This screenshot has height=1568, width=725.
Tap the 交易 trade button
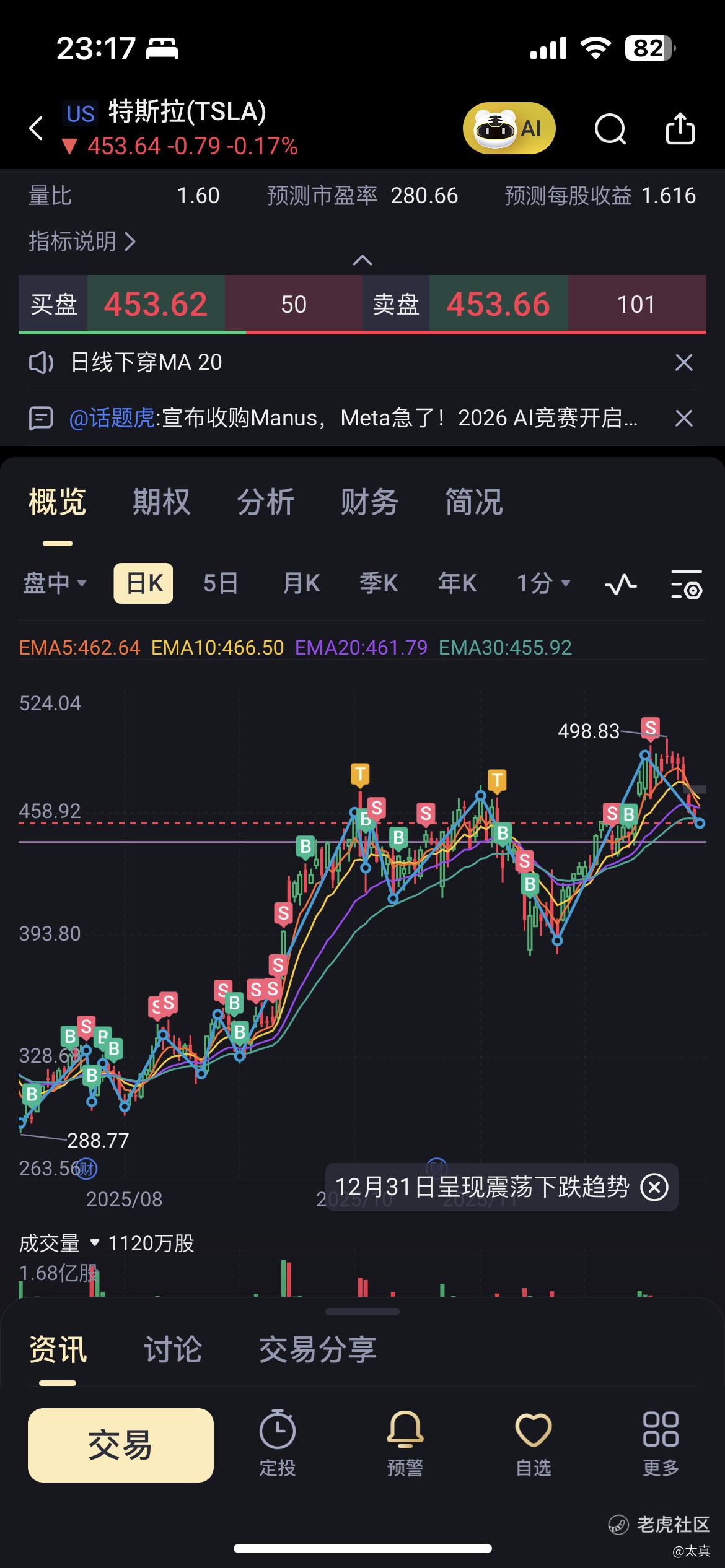(121, 1445)
